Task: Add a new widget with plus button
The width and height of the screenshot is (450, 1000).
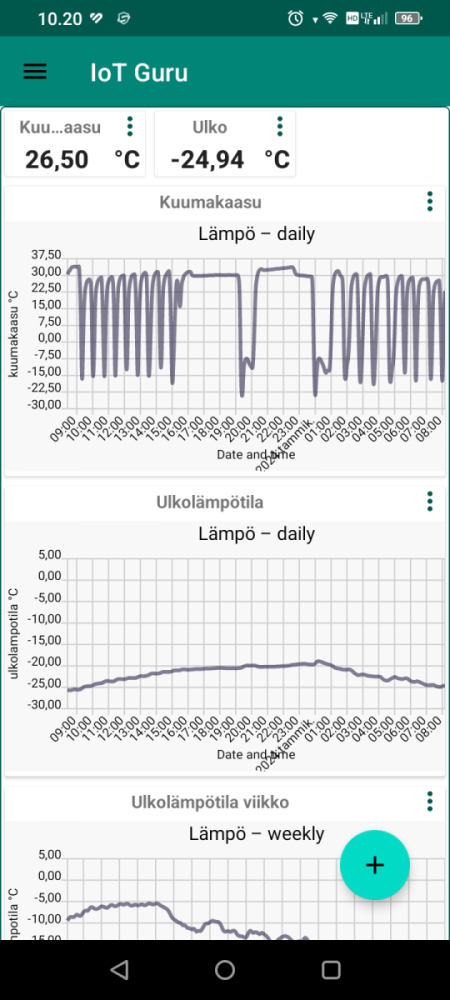Action: pyautogui.click(x=375, y=865)
